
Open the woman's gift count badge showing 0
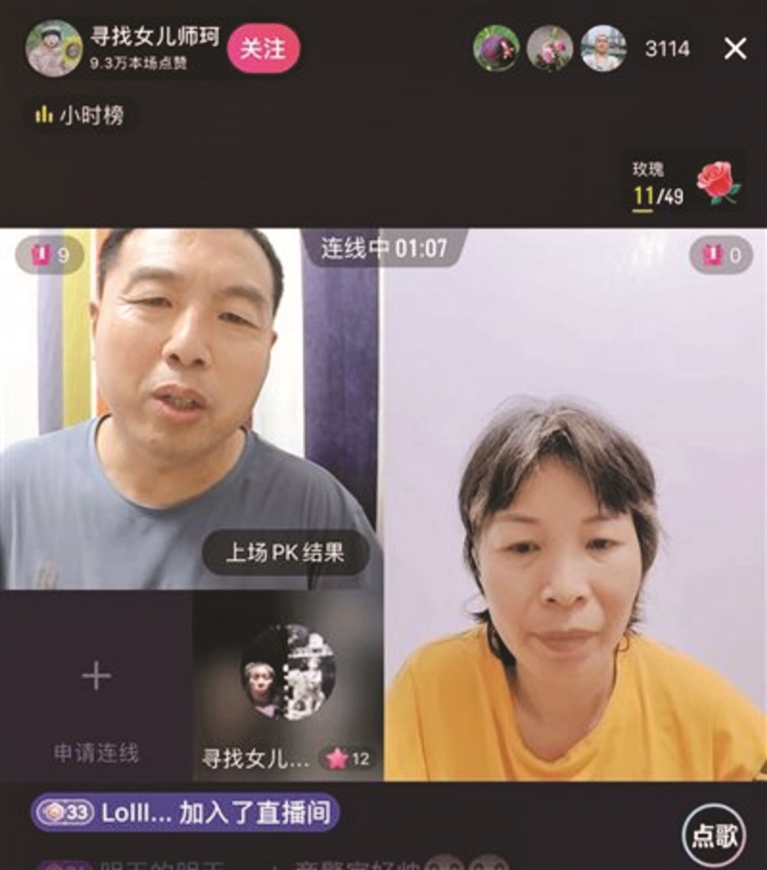(x=720, y=255)
